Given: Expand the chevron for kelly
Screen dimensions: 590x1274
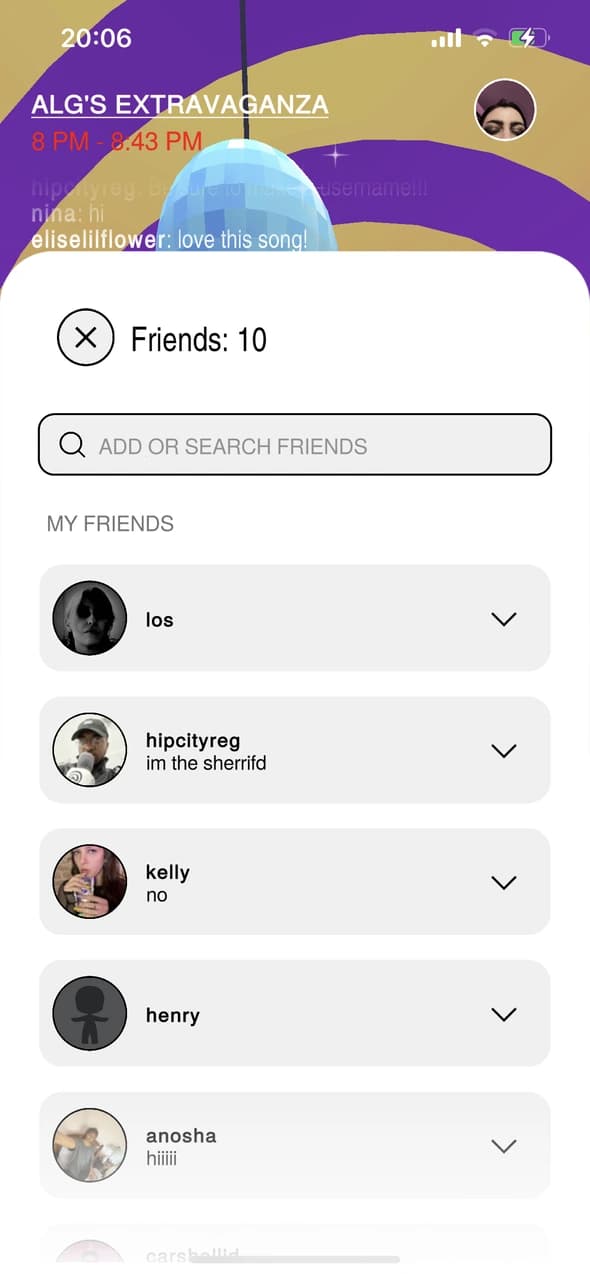Looking at the screenshot, I should tap(505, 883).
